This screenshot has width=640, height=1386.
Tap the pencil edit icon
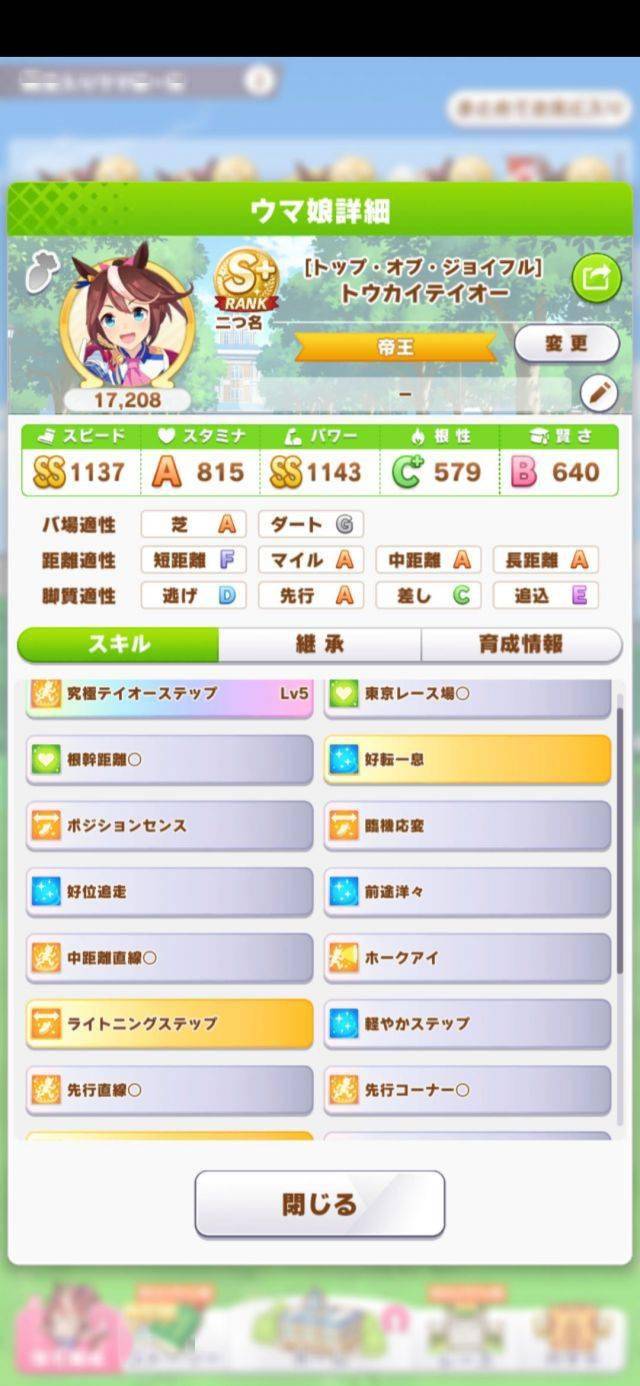[x=599, y=394]
